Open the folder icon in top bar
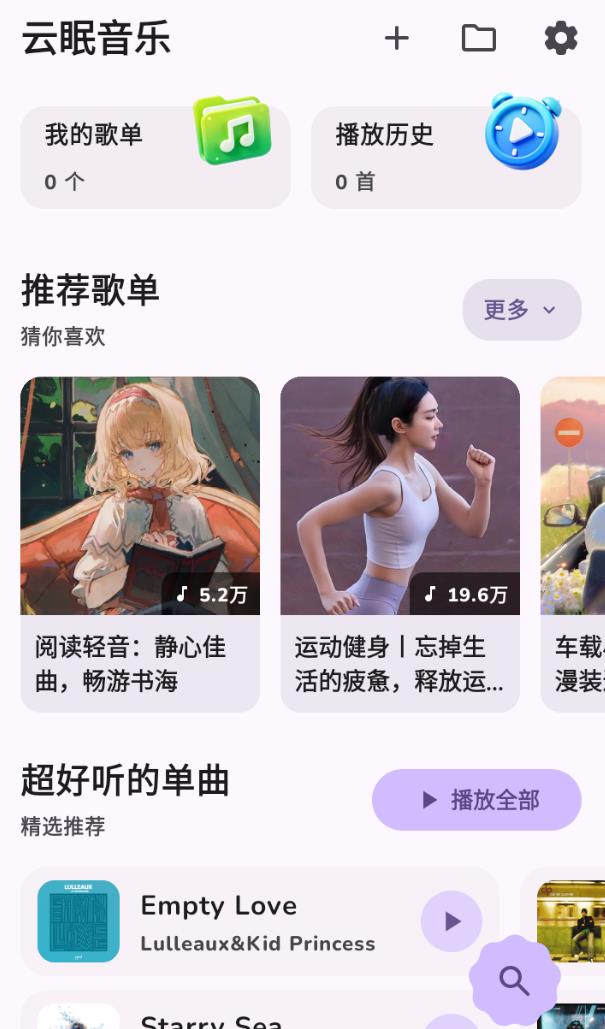Viewport: 605px width, 1029px height. 478,38
